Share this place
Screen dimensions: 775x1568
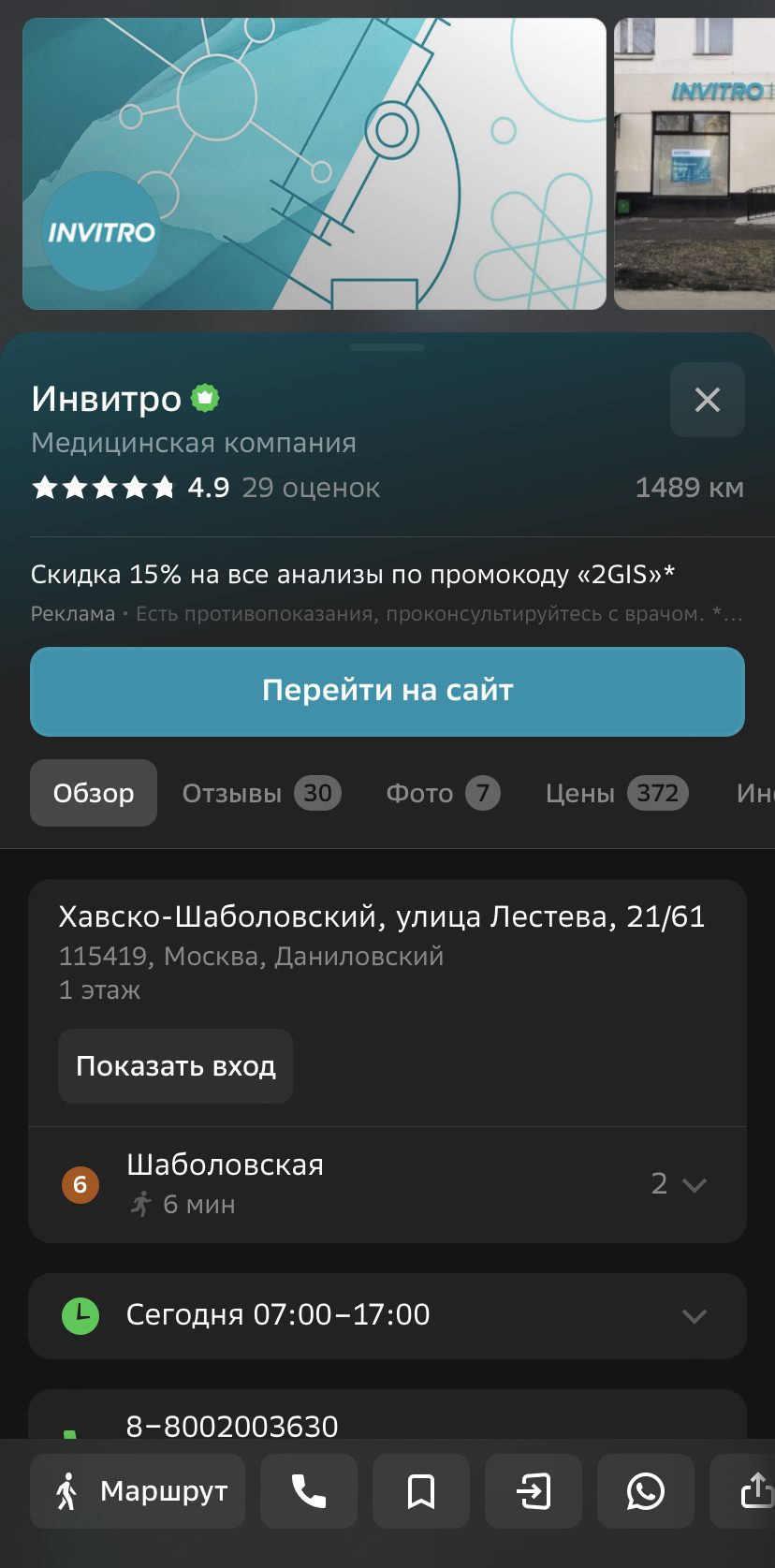click(744, 1491)
